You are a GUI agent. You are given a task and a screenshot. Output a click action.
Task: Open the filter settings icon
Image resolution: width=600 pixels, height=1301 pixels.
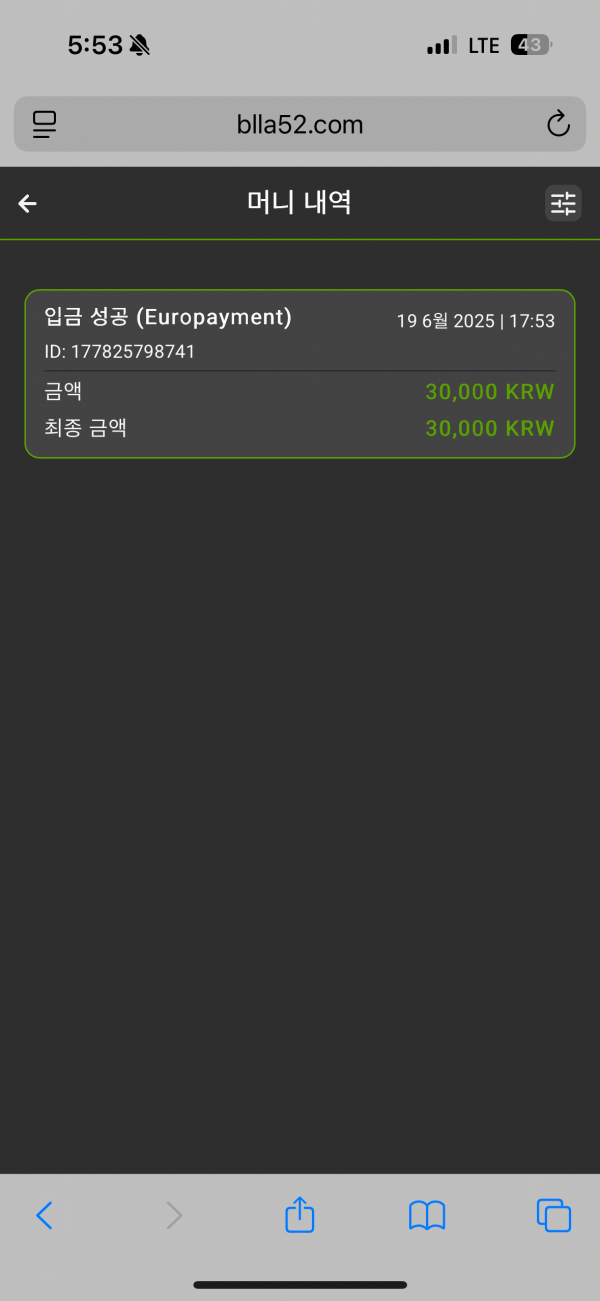563,204
